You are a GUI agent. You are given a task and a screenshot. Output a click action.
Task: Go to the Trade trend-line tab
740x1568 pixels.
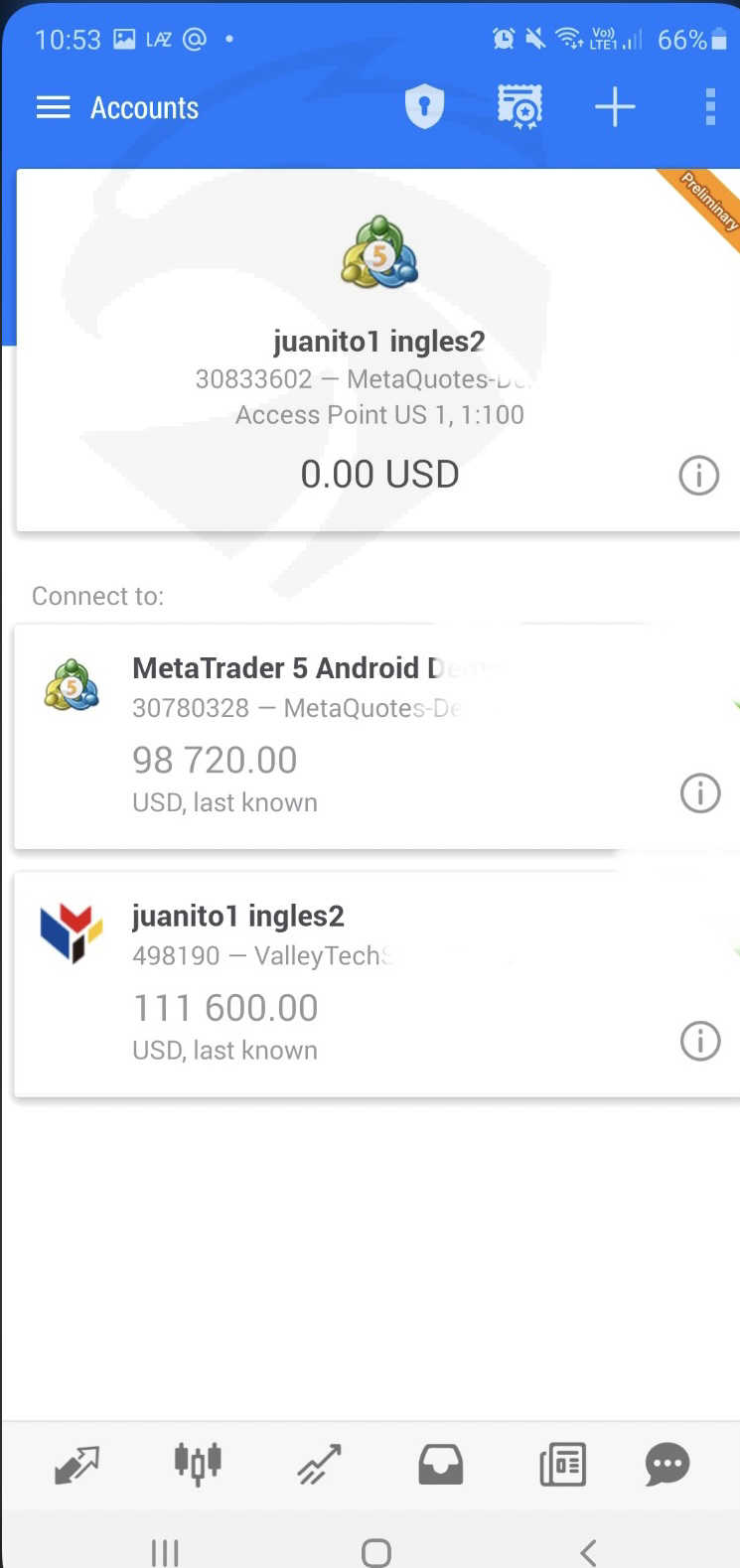319,1465
